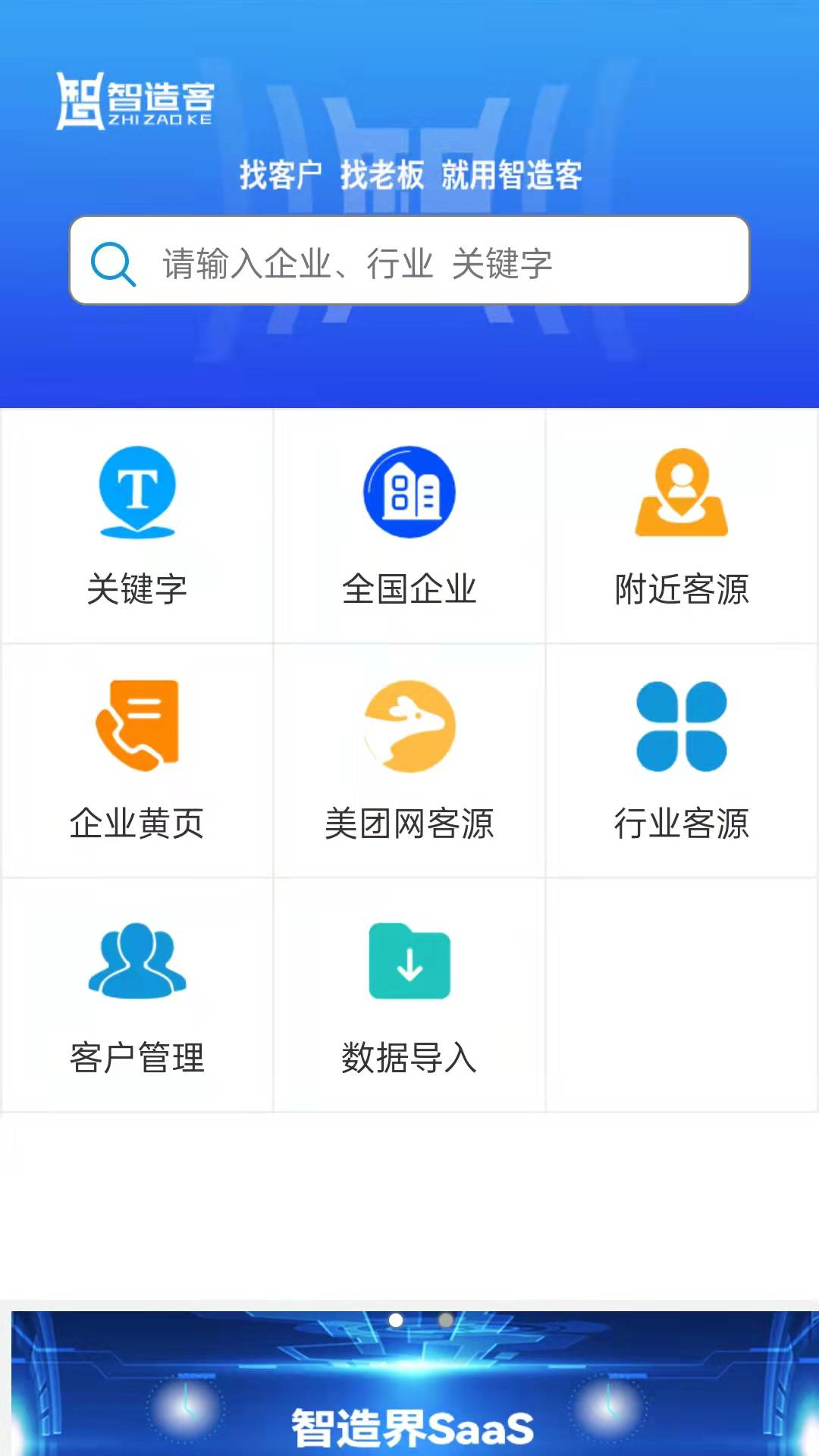Open 数据导入 data import
The width and height of the screenshot is (819, 1456).
click(409, 996)
